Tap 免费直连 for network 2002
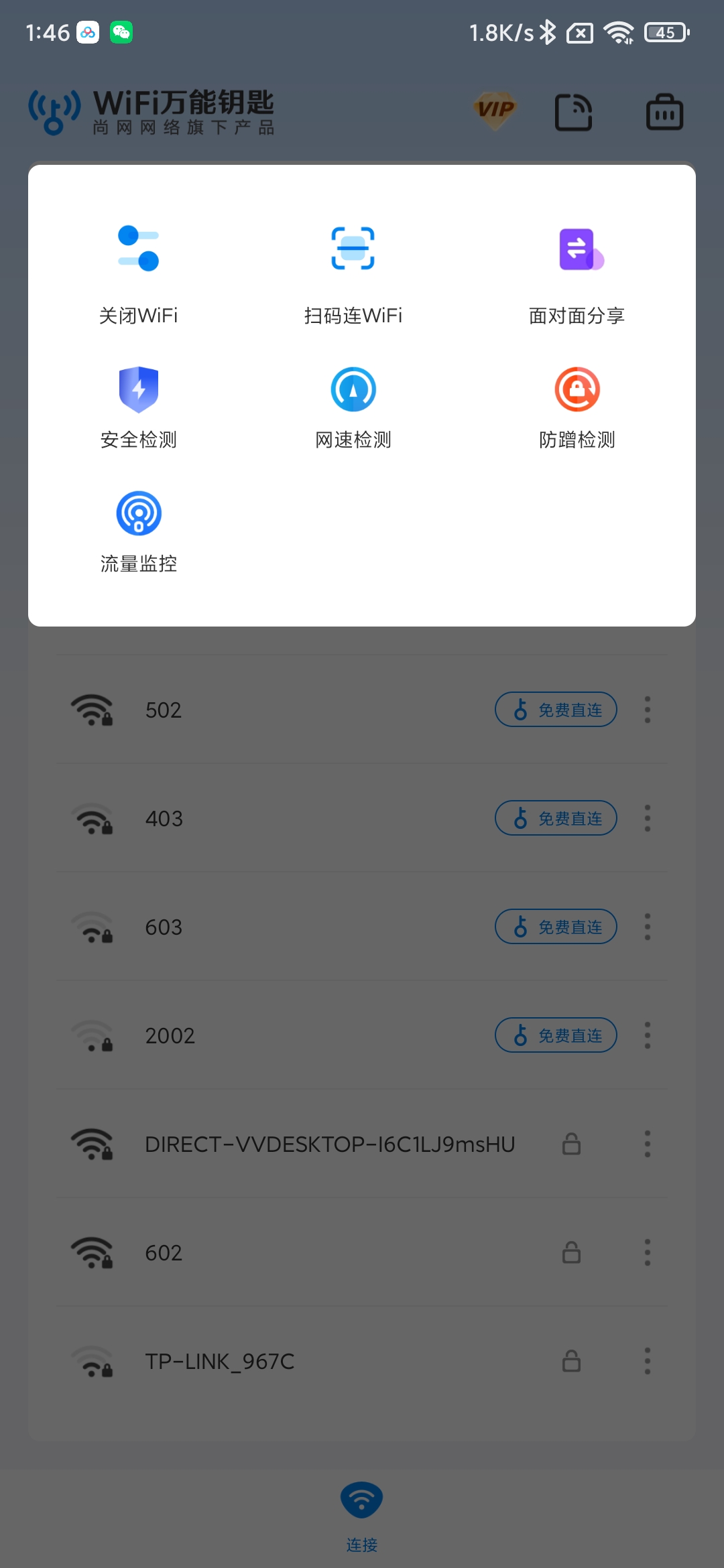This screenshot has width=724, height=1568. (556, 1035)
